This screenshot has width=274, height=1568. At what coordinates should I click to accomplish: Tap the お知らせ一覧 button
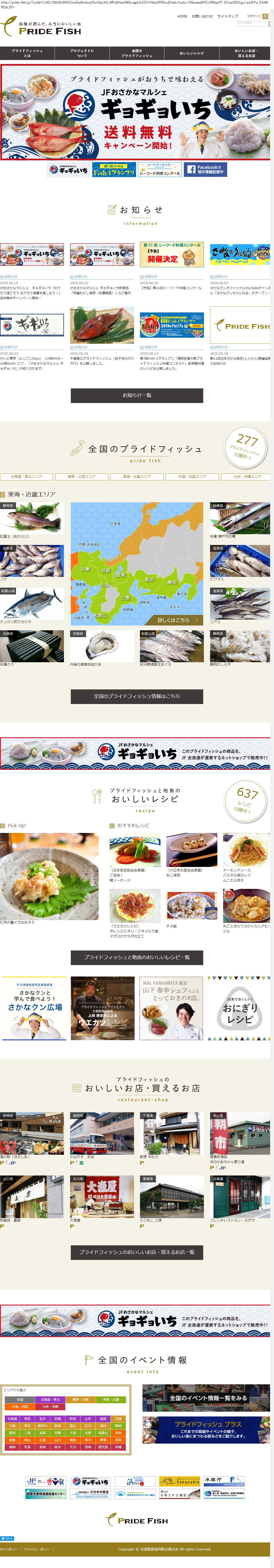point(136,395)
